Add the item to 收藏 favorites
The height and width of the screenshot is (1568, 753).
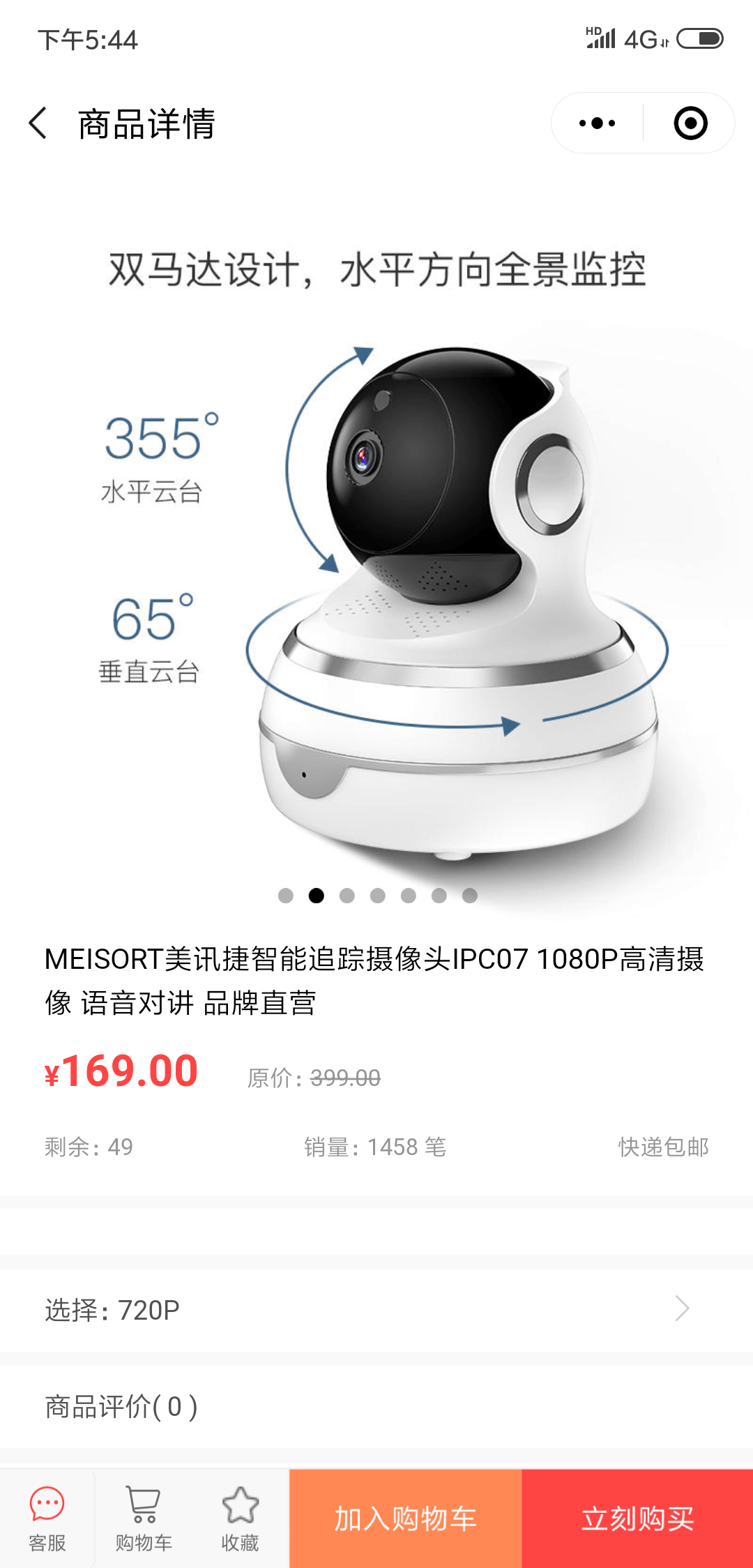[240, 1518]
